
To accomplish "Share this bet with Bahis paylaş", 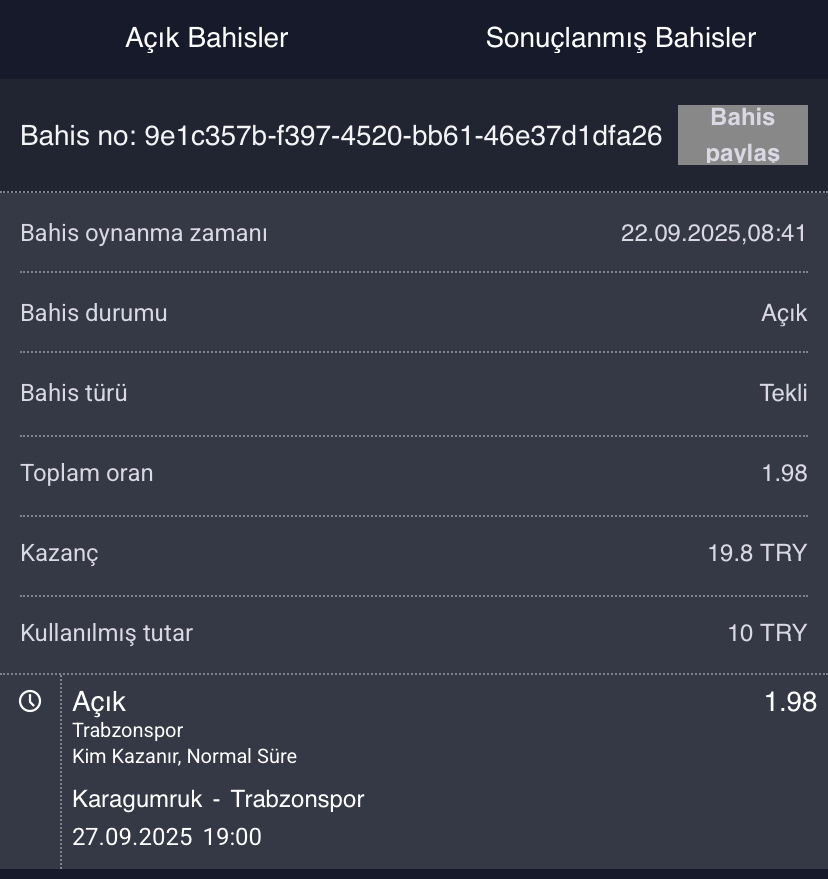I will (x=742, y=135).
